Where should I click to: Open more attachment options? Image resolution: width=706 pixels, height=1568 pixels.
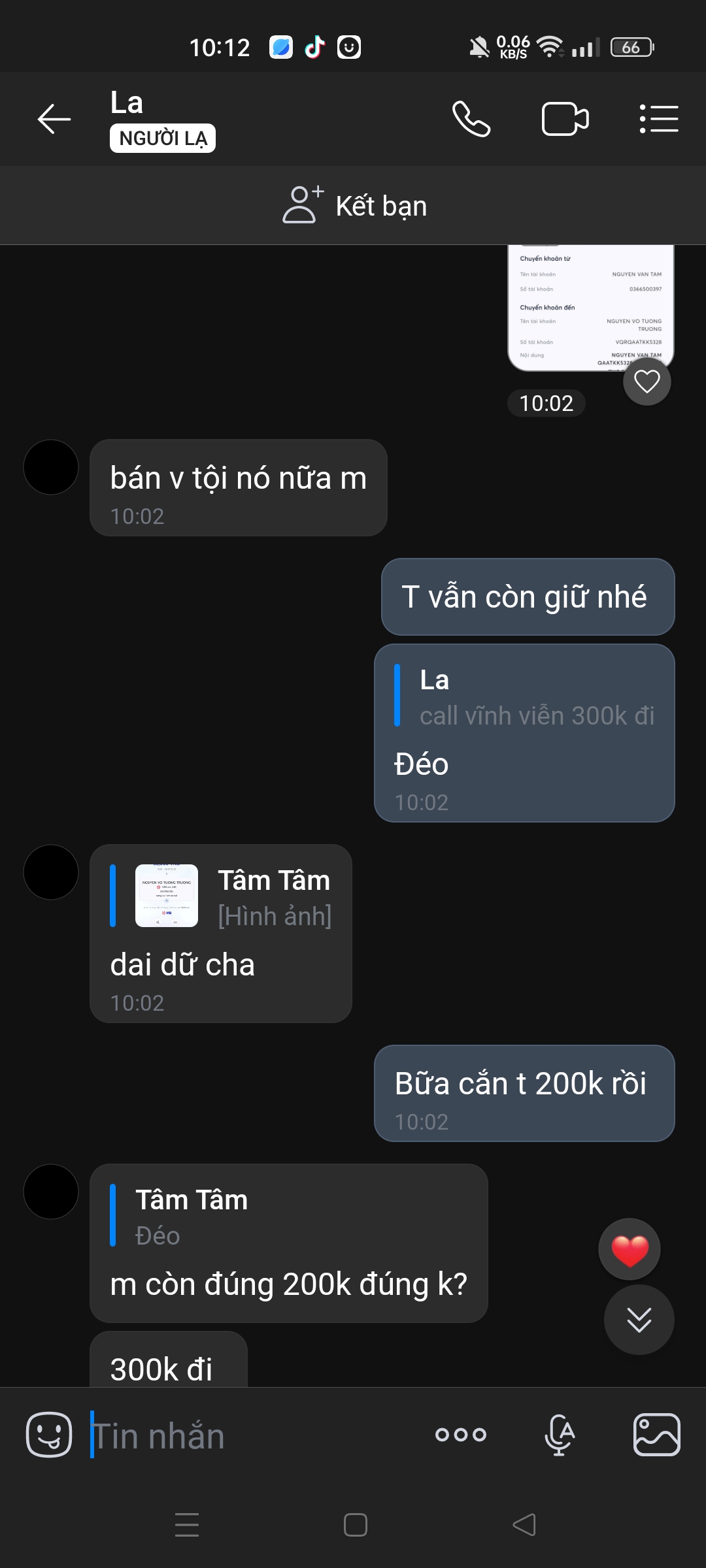coord(461,1435)
